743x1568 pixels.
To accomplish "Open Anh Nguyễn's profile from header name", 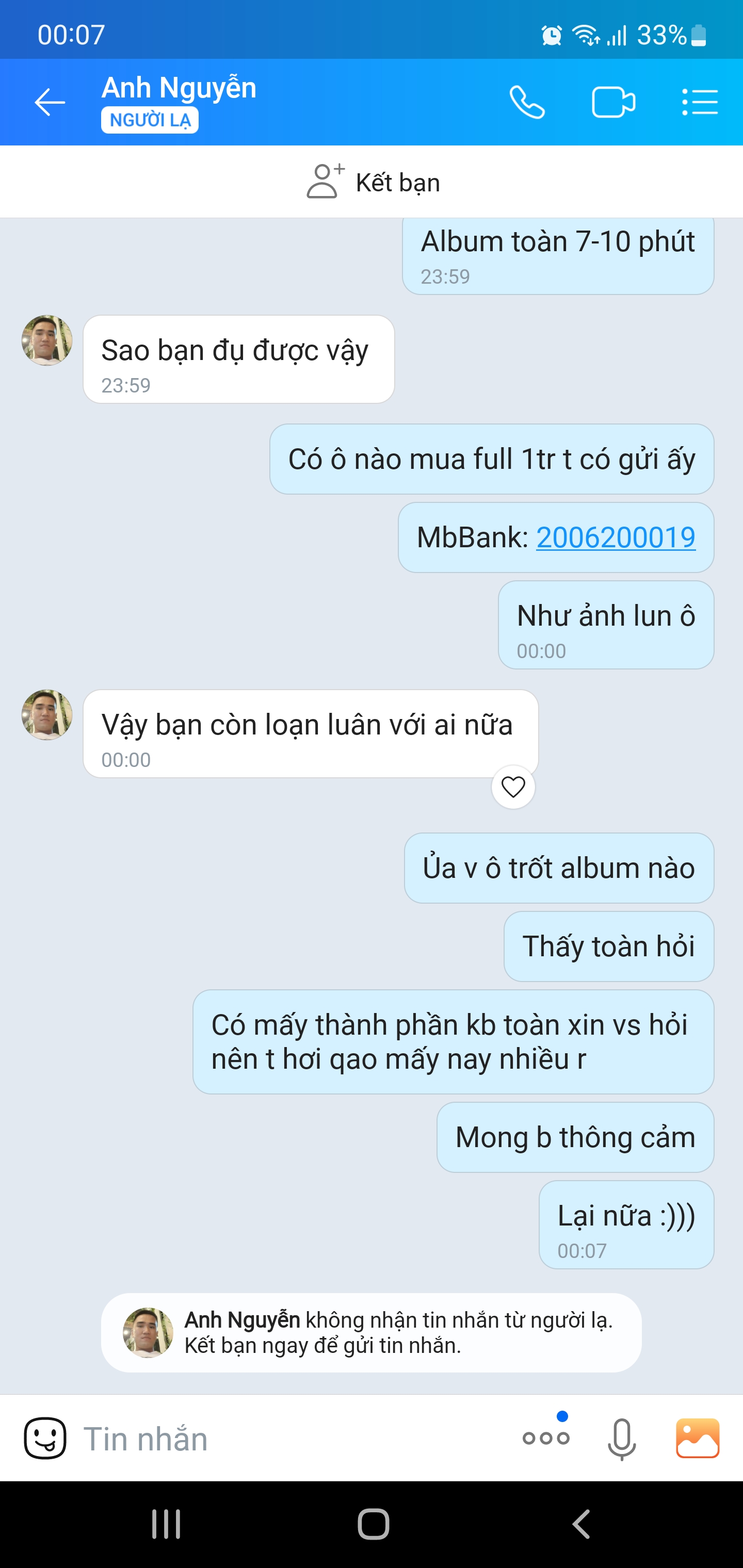I will 179,88.
